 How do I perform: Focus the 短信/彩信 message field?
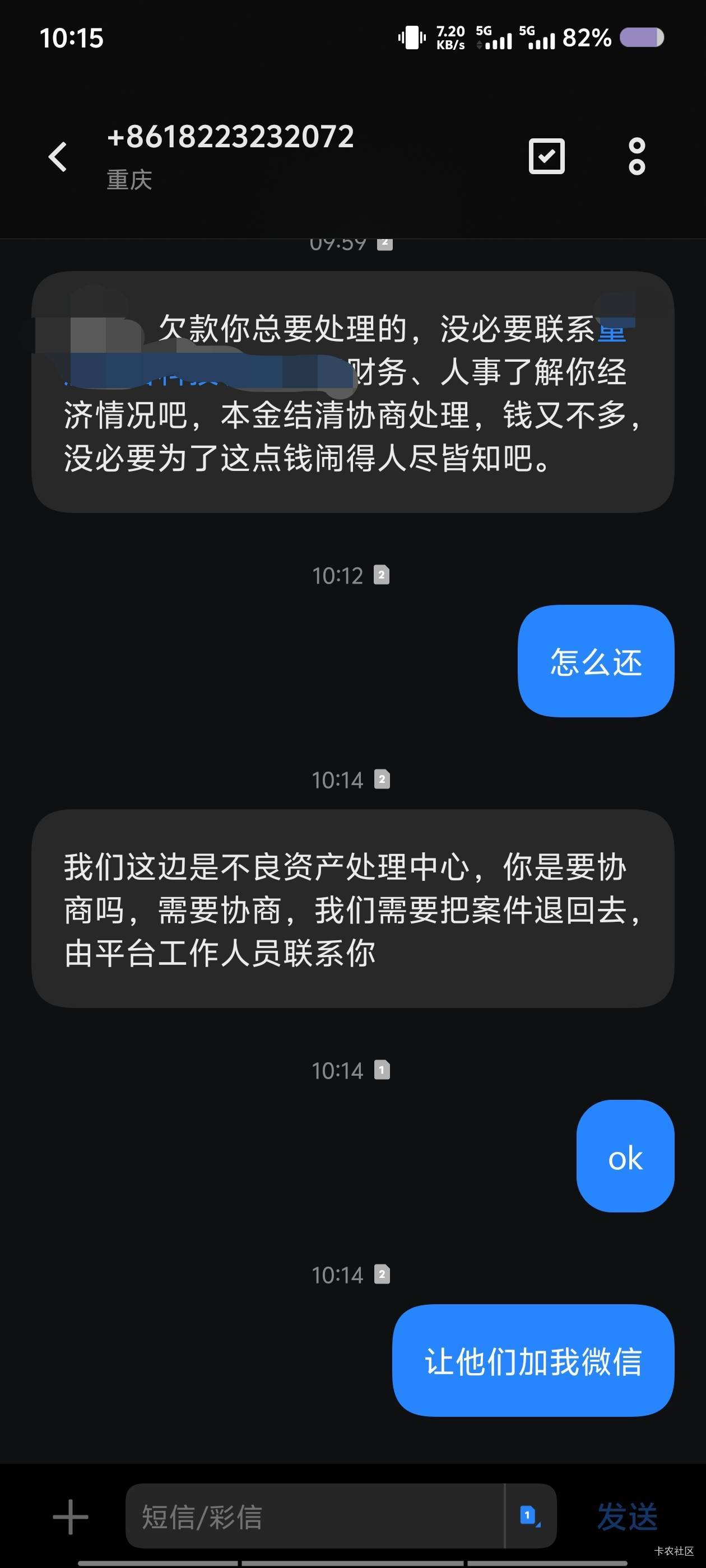tap(314, 1516)
